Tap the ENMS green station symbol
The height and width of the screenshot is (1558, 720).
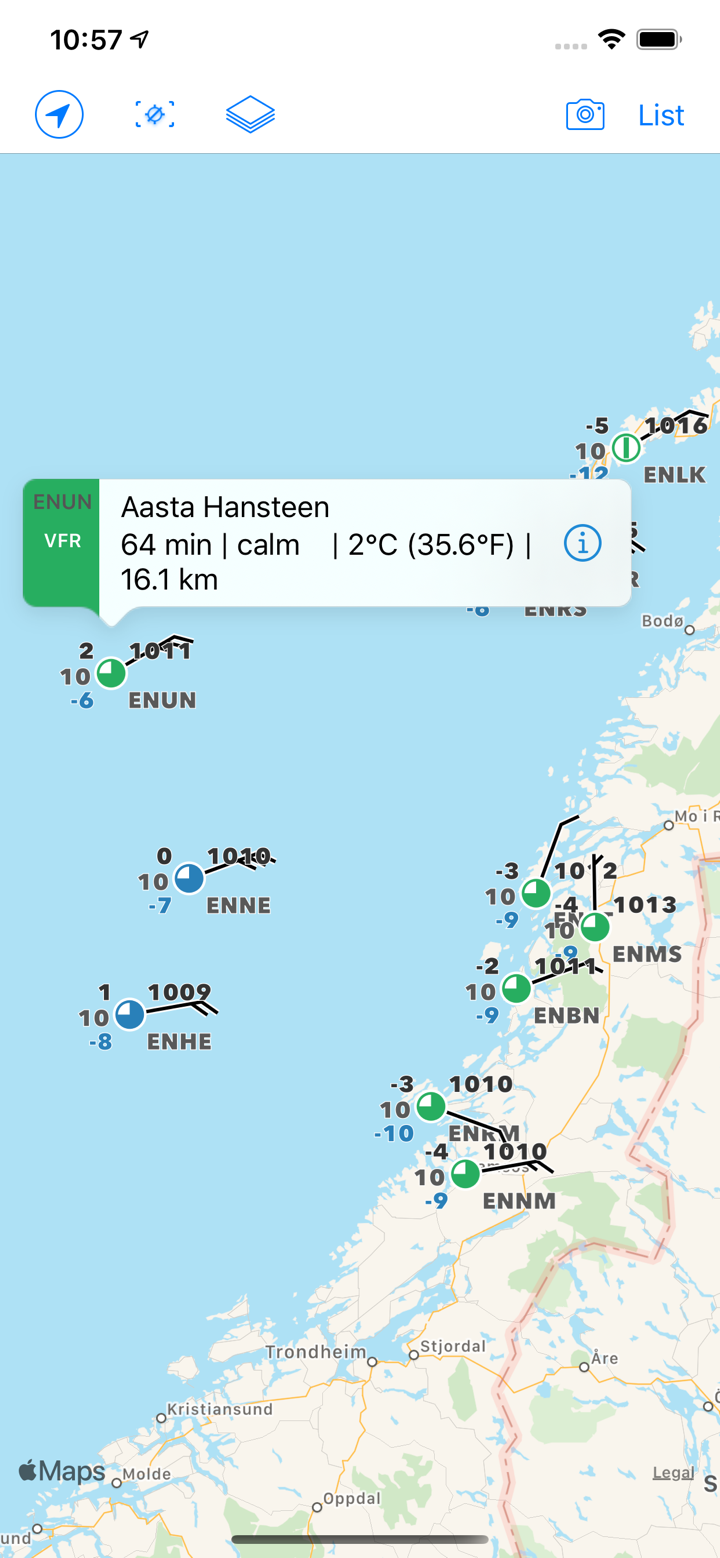[594, 926]
